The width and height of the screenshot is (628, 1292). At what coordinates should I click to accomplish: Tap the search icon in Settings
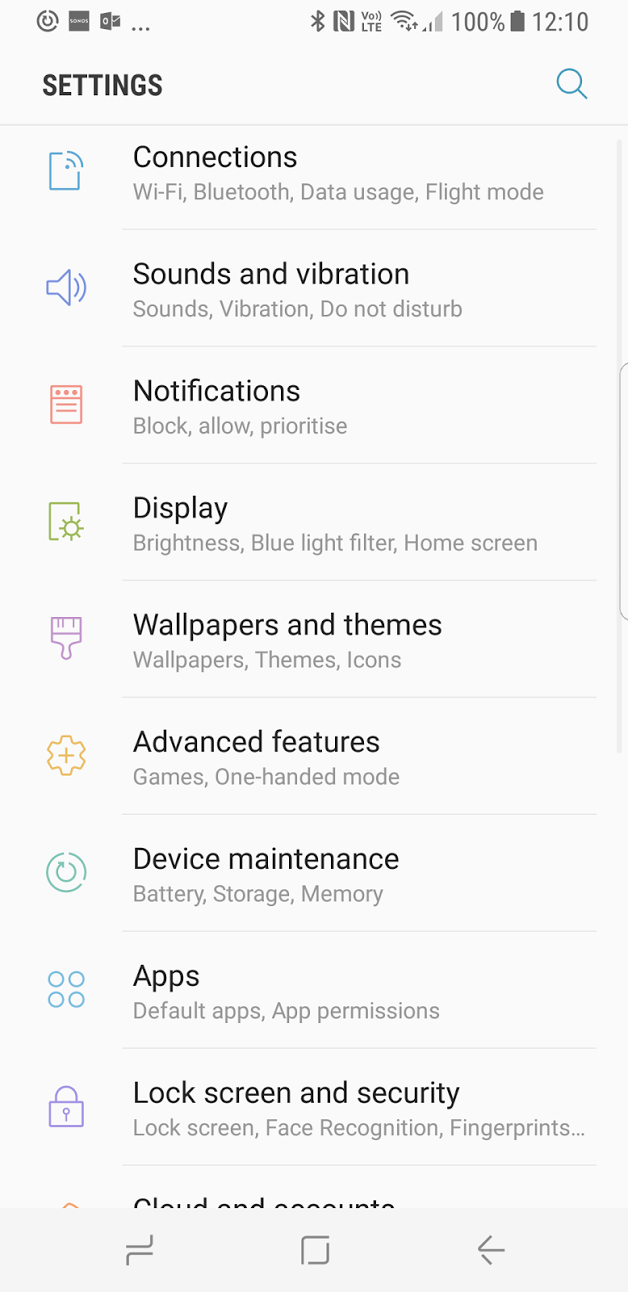click(571, 84)
